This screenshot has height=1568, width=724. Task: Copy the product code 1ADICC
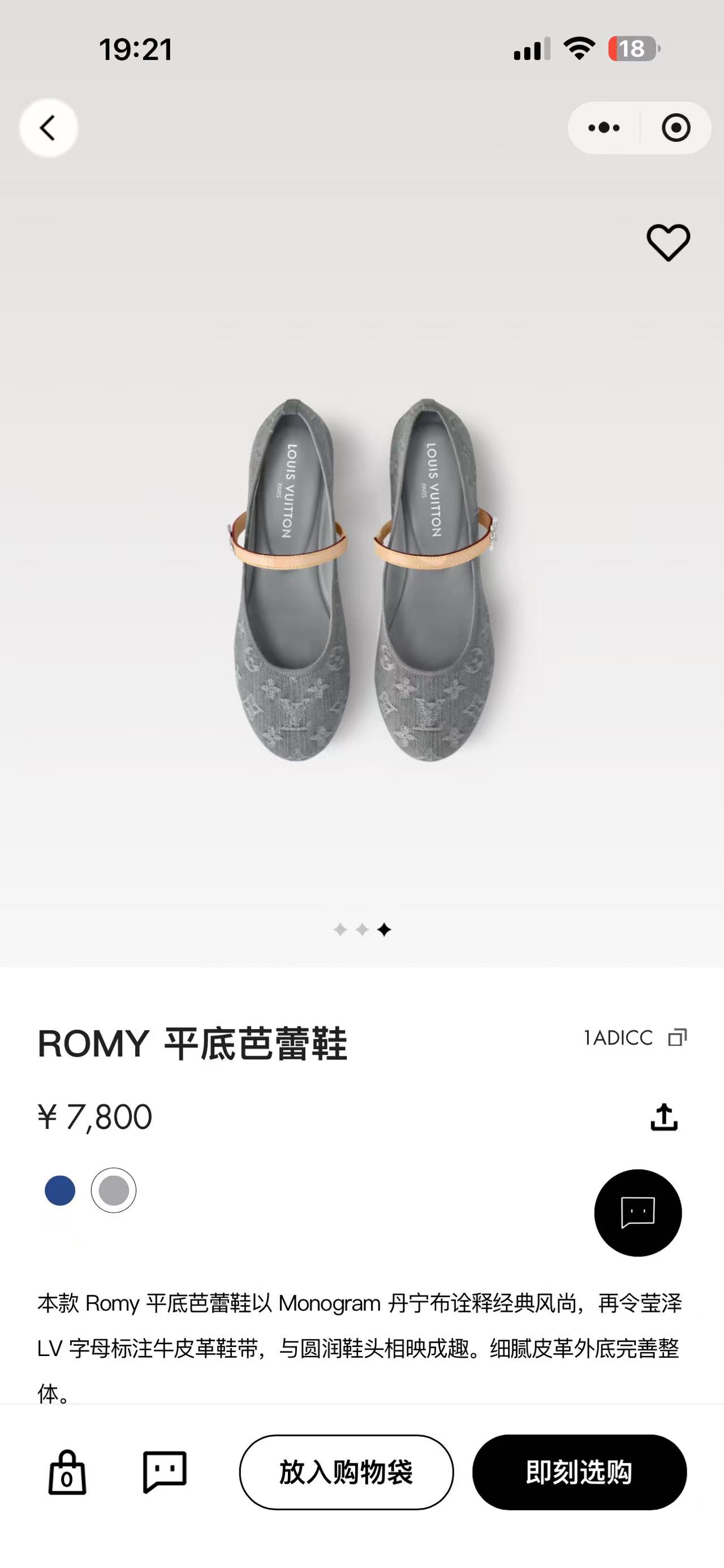point(677,1038)
